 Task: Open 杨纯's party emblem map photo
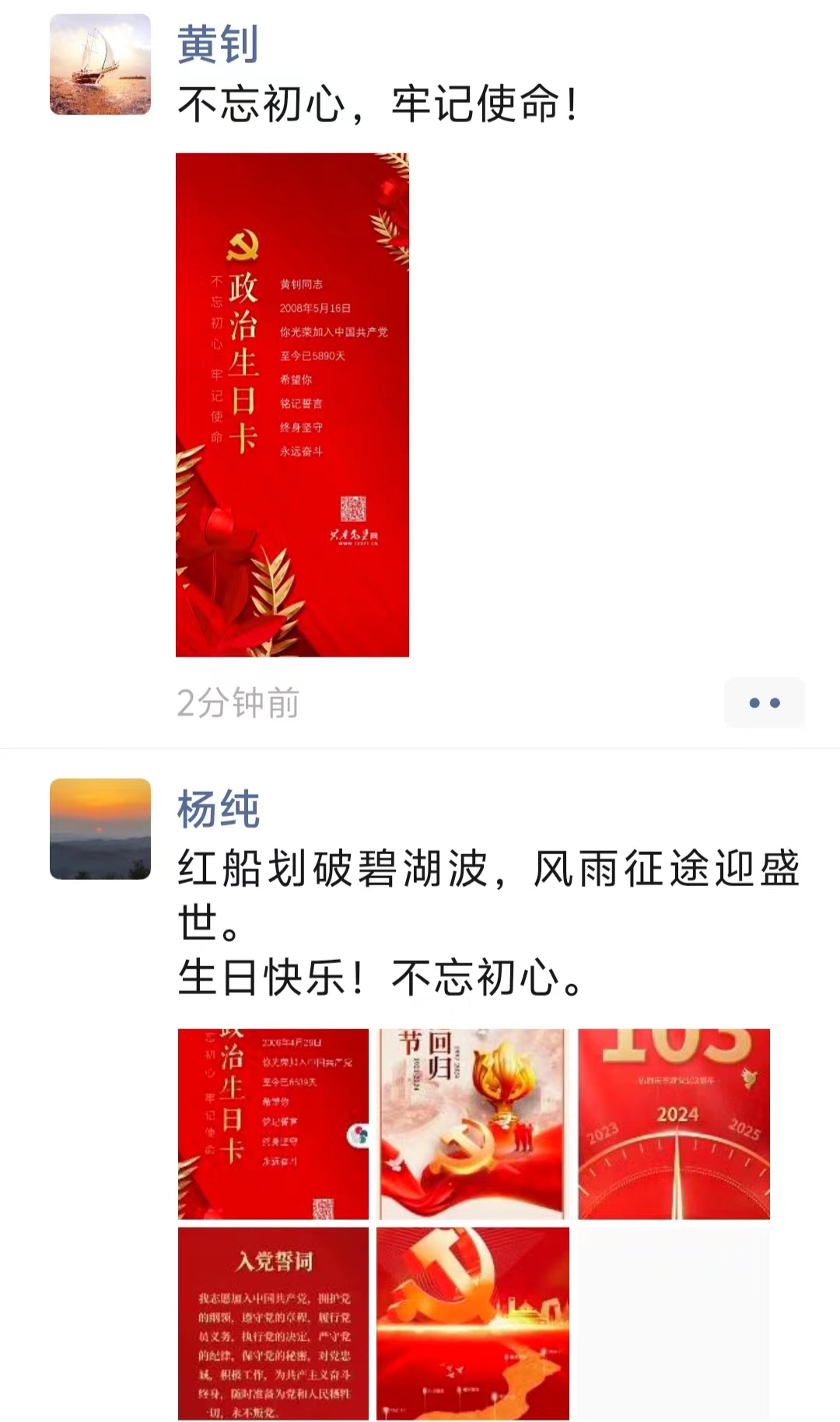point(473,1323)
